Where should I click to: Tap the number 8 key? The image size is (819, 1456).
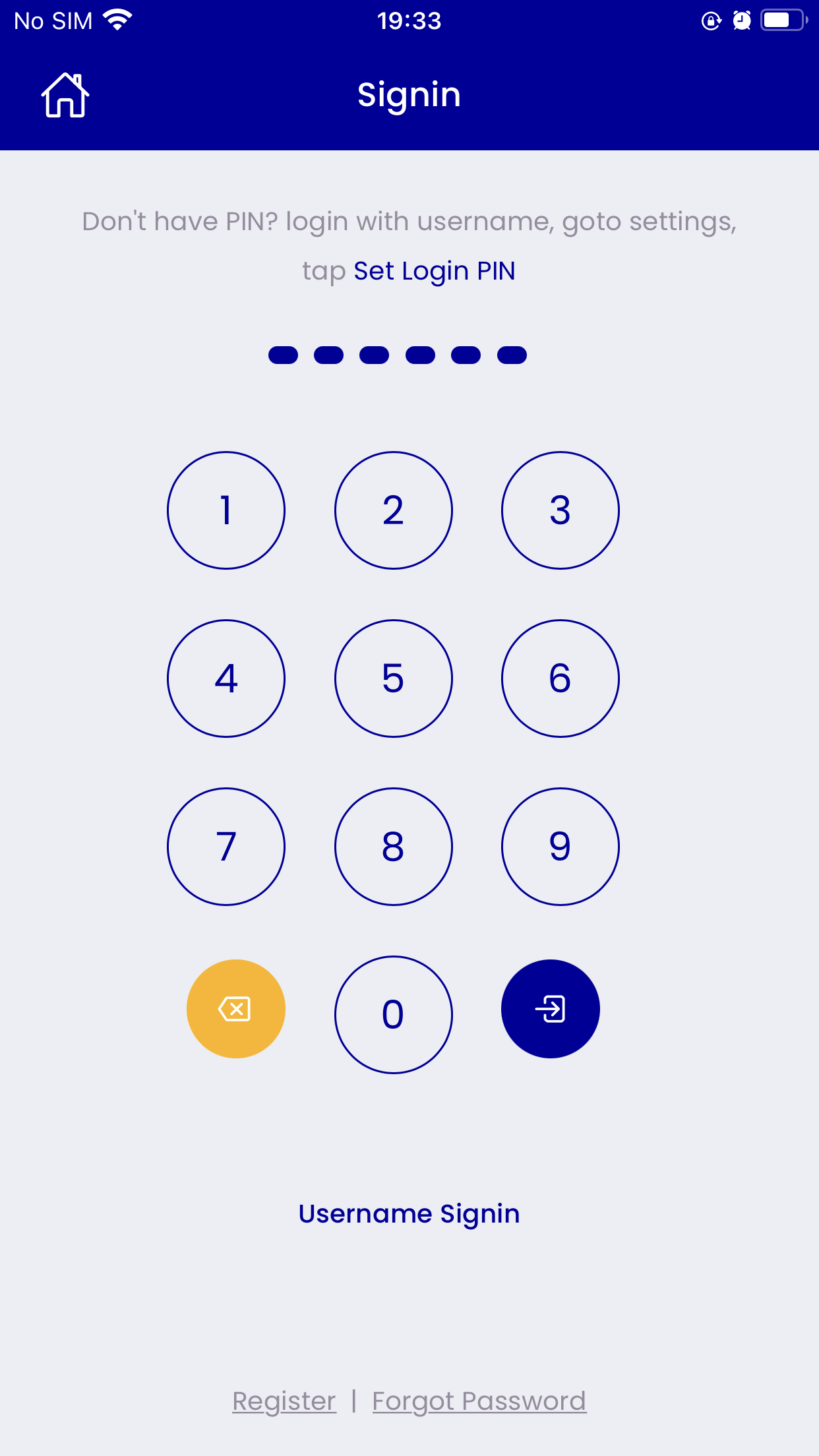[x=394, y=847]
